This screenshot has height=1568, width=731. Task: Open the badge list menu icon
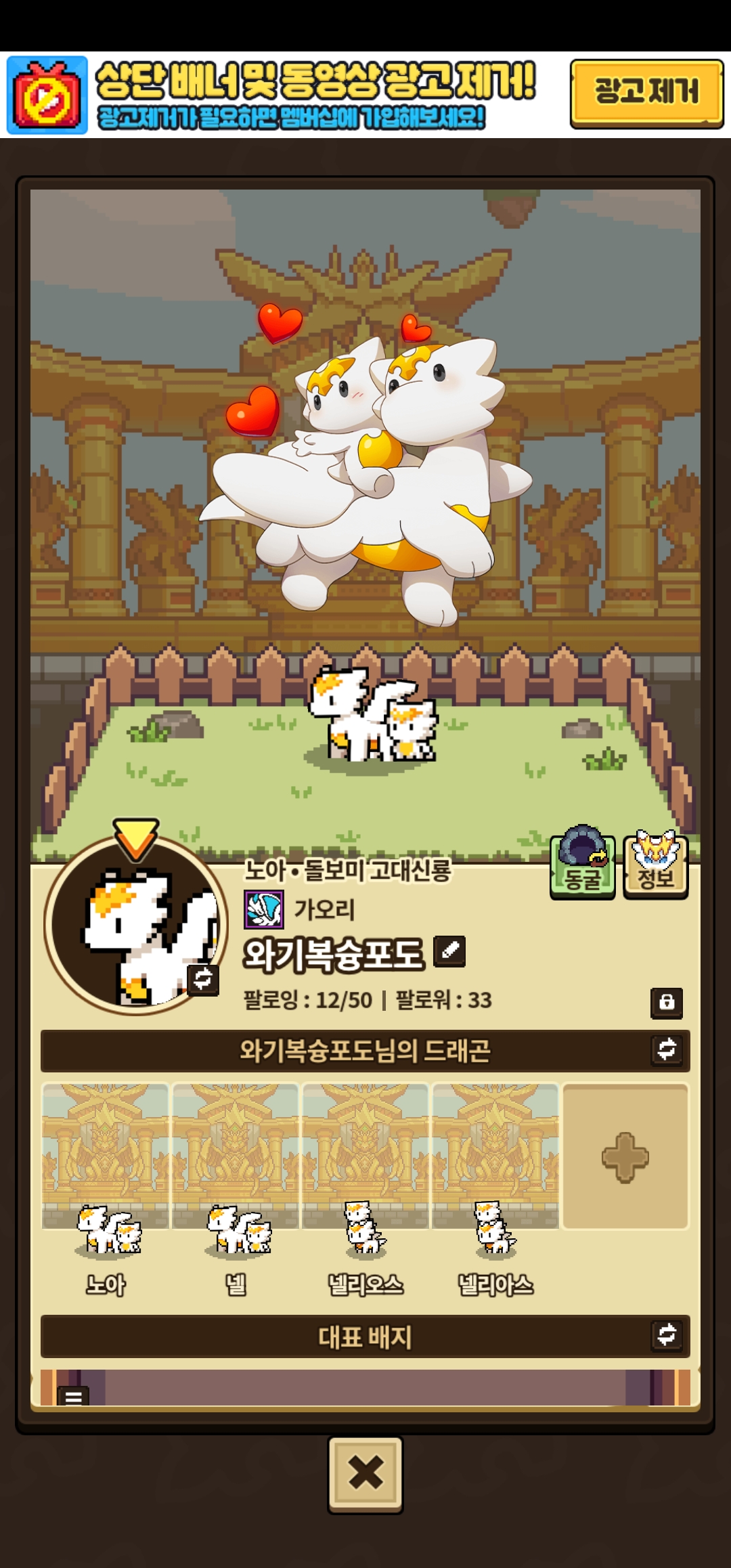(73, 1396)
